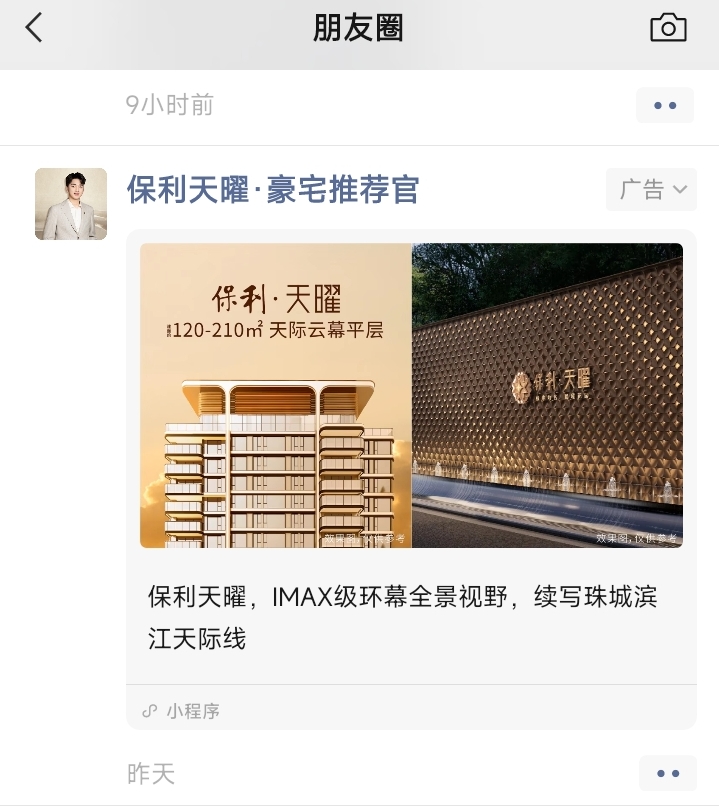Go back from Moments feed

[34, 28]
